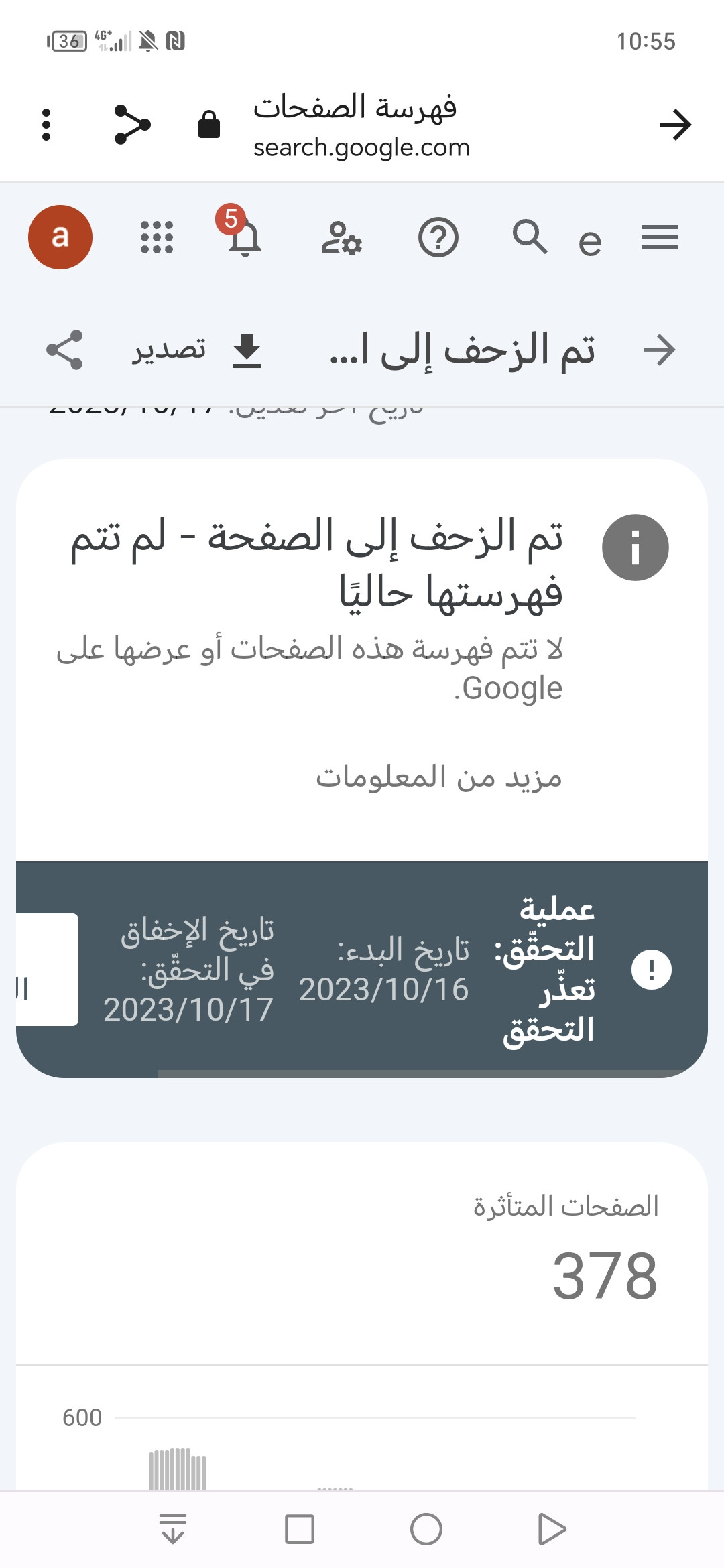Tap the forward arrow in the browser bar
The image size is (724, 1568).
[x=674, y=125]
